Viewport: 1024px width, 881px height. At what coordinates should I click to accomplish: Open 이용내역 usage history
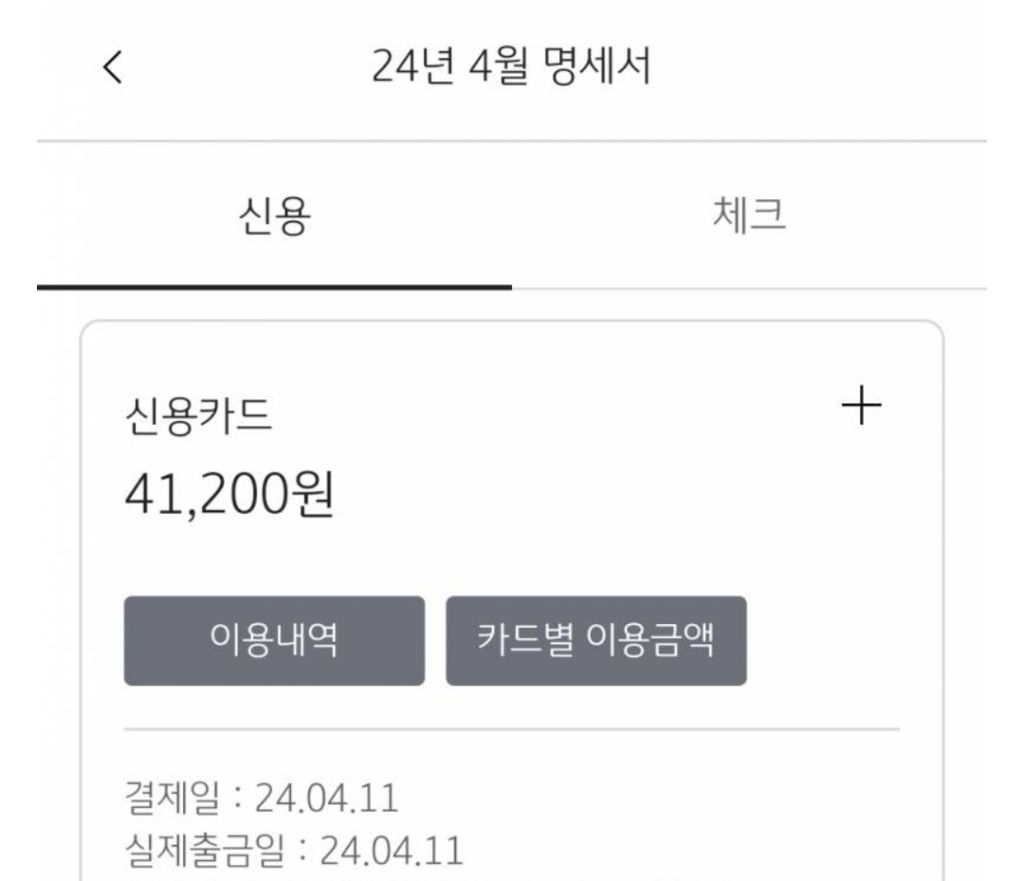[x=274, y=641]
